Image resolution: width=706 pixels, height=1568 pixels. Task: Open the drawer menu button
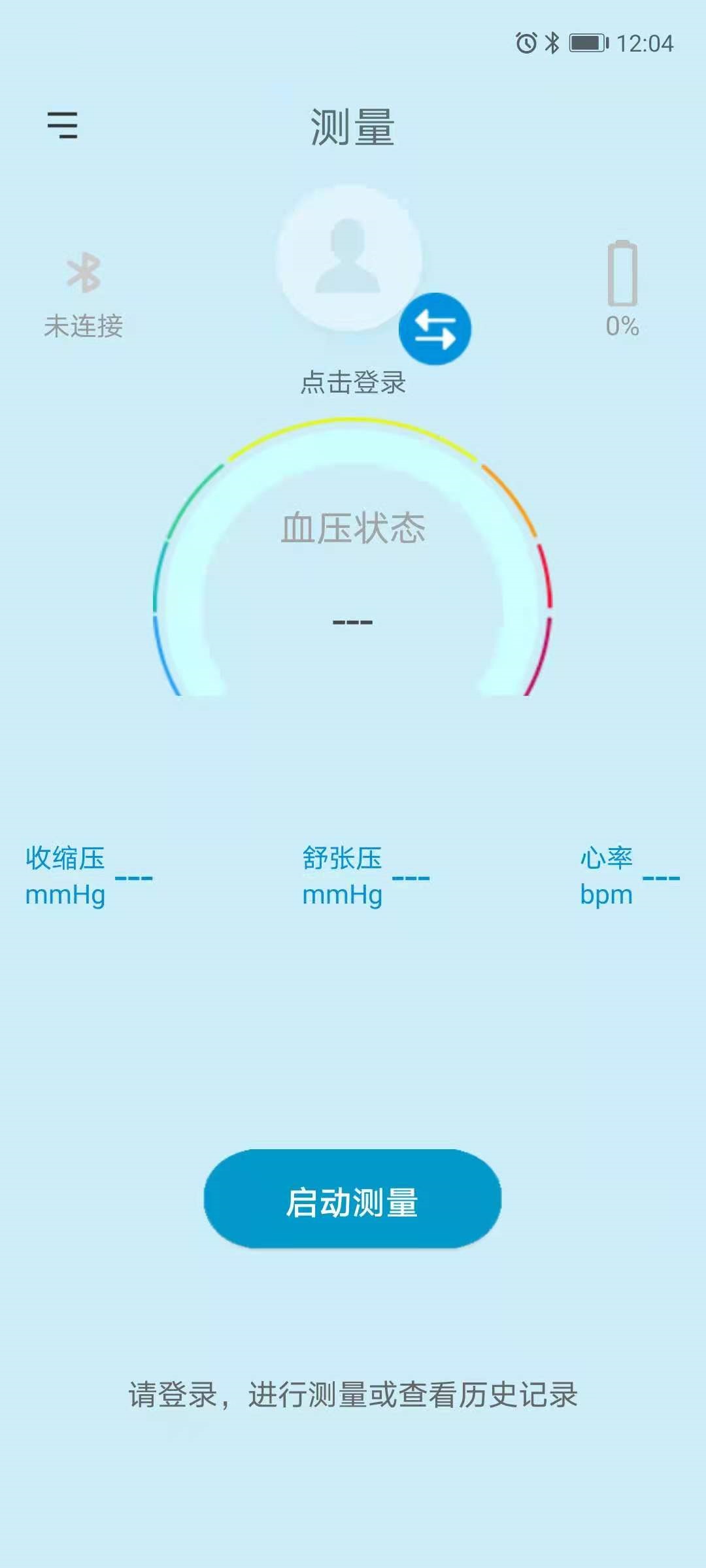[x=62, y=125]
